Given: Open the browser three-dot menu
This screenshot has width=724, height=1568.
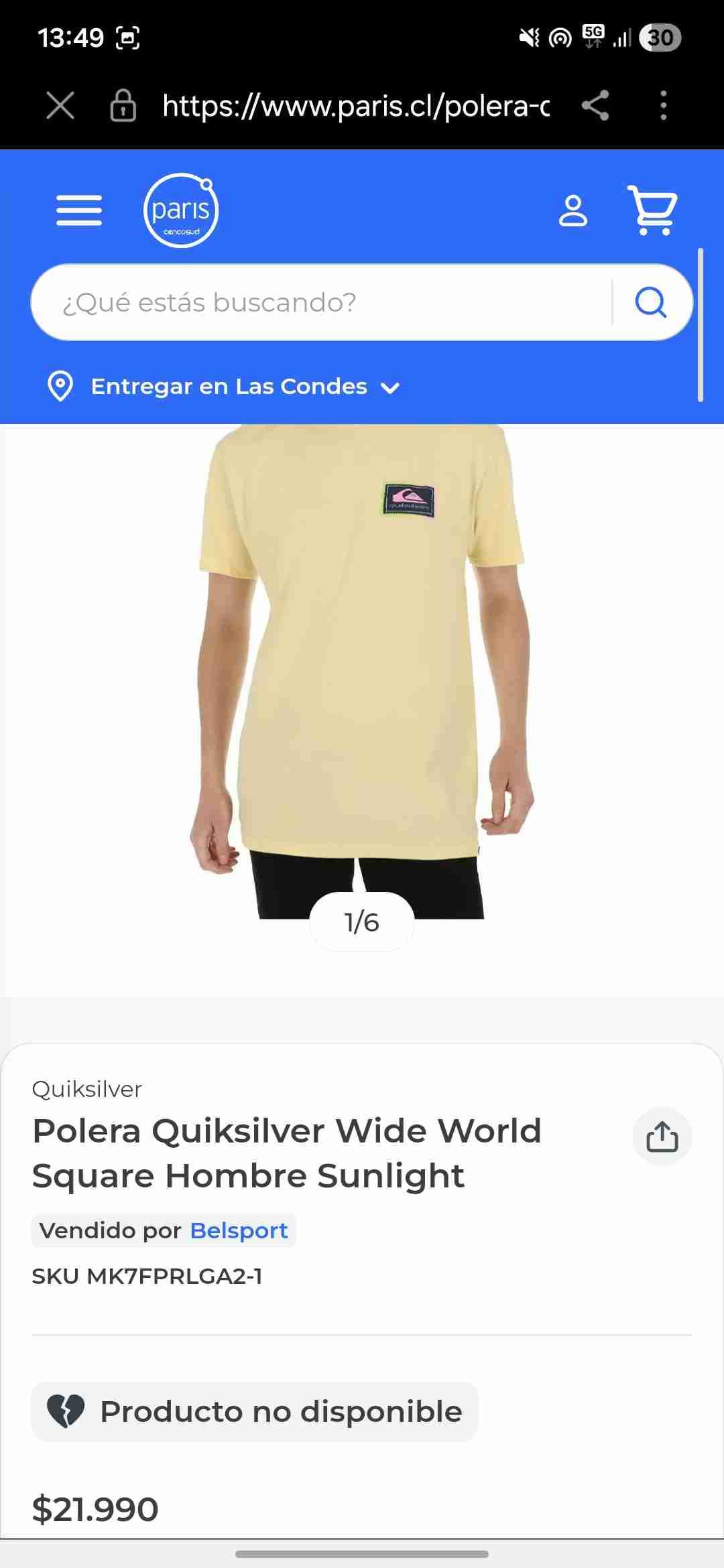Looking at the screenshot, I should click(x=663, y=105).
